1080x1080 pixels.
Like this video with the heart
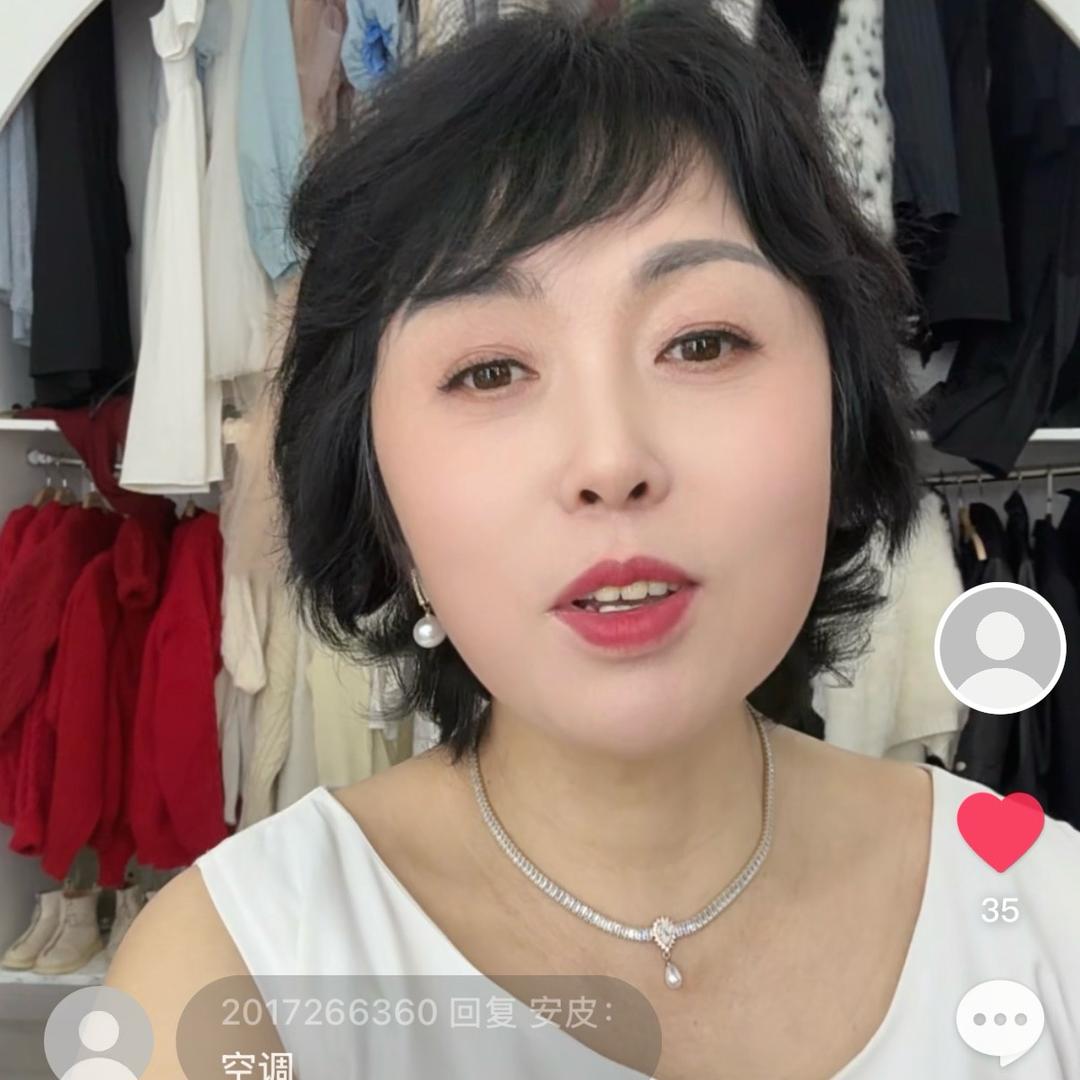pyautogui.click(x=1000, y=831)
